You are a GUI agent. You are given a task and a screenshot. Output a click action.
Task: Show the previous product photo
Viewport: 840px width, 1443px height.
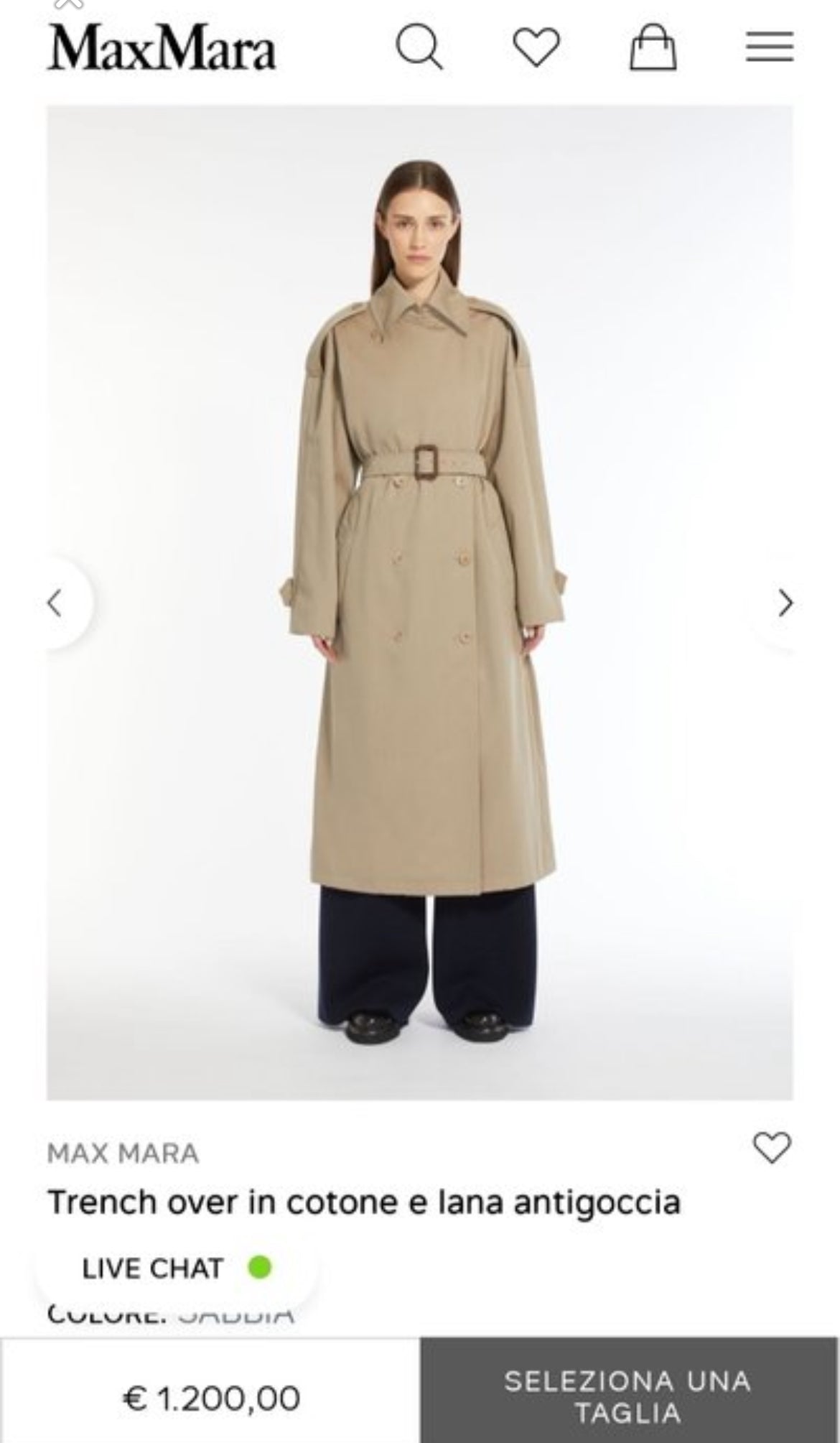pyautogui.click(x=55, y=602)
